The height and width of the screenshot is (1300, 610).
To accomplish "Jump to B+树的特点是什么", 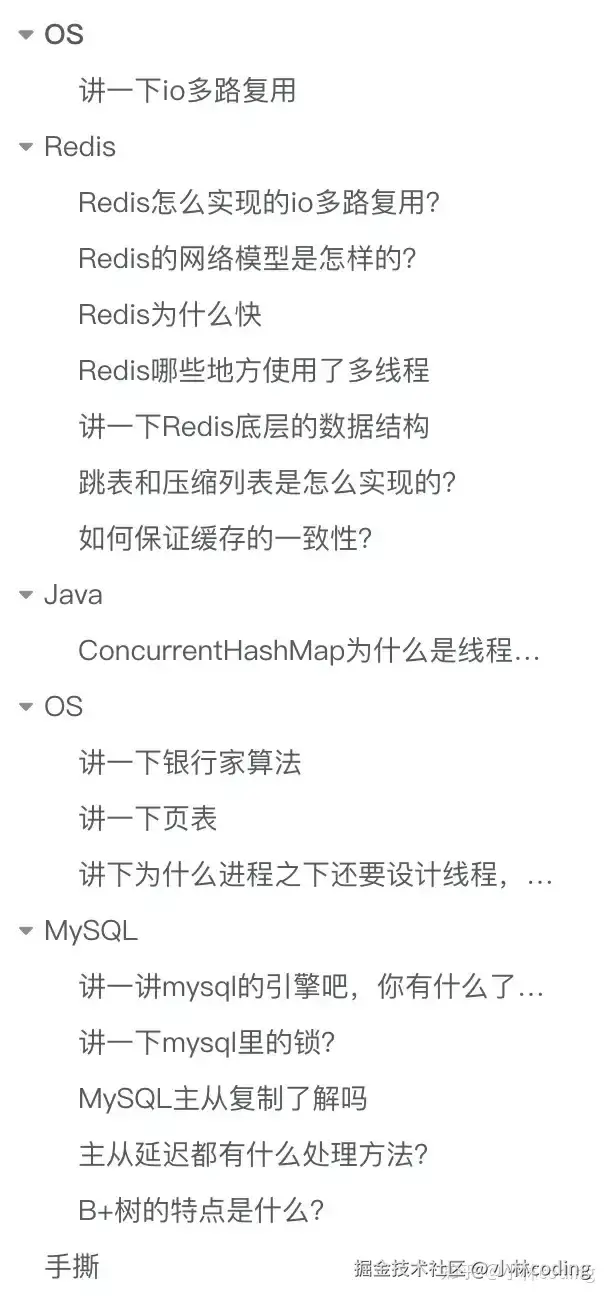I will click(201, 1211).
